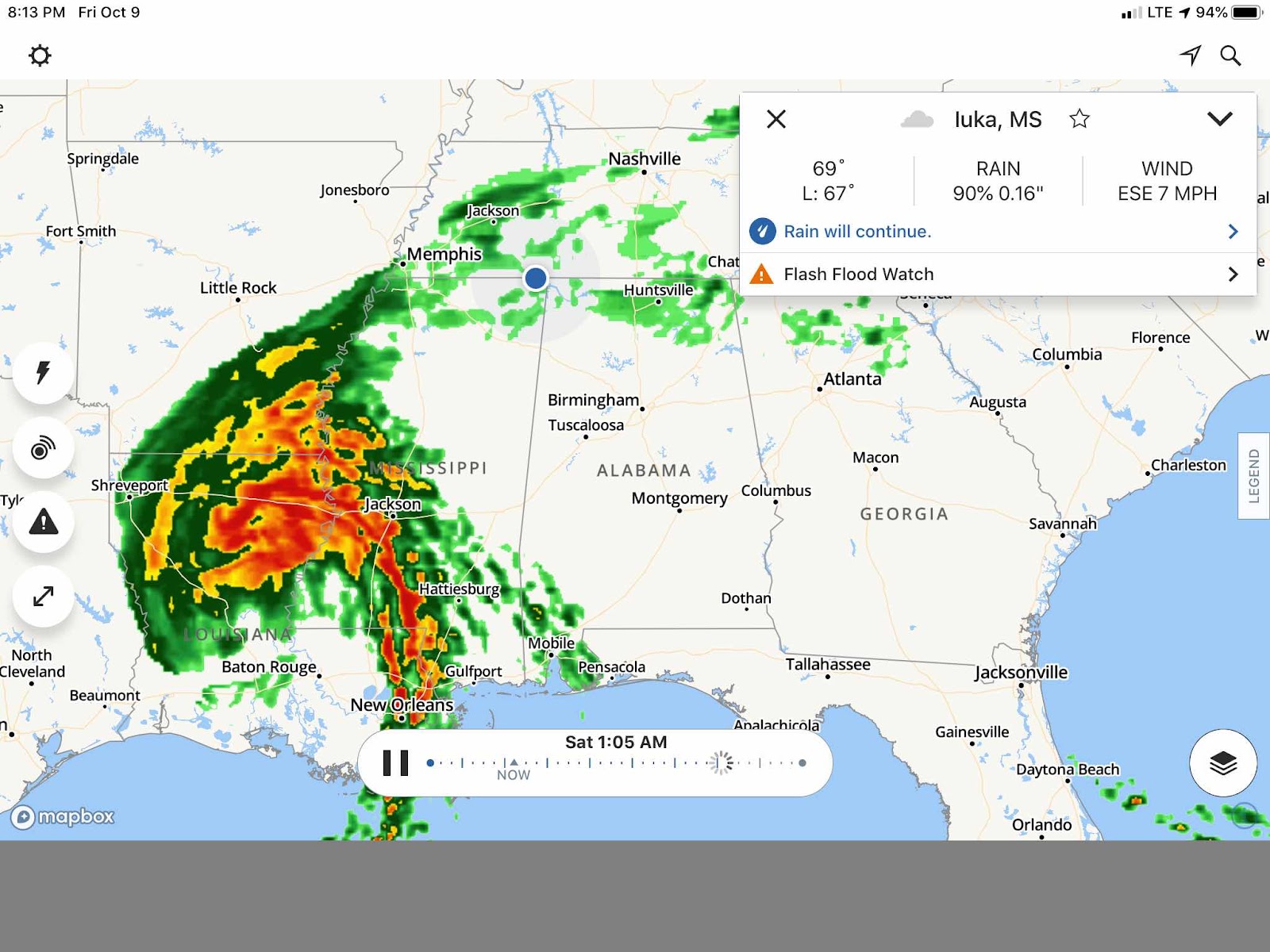1270x952 pixels.
Task: Open the 'Rain will continue' forecast
Action: [998, 232]
